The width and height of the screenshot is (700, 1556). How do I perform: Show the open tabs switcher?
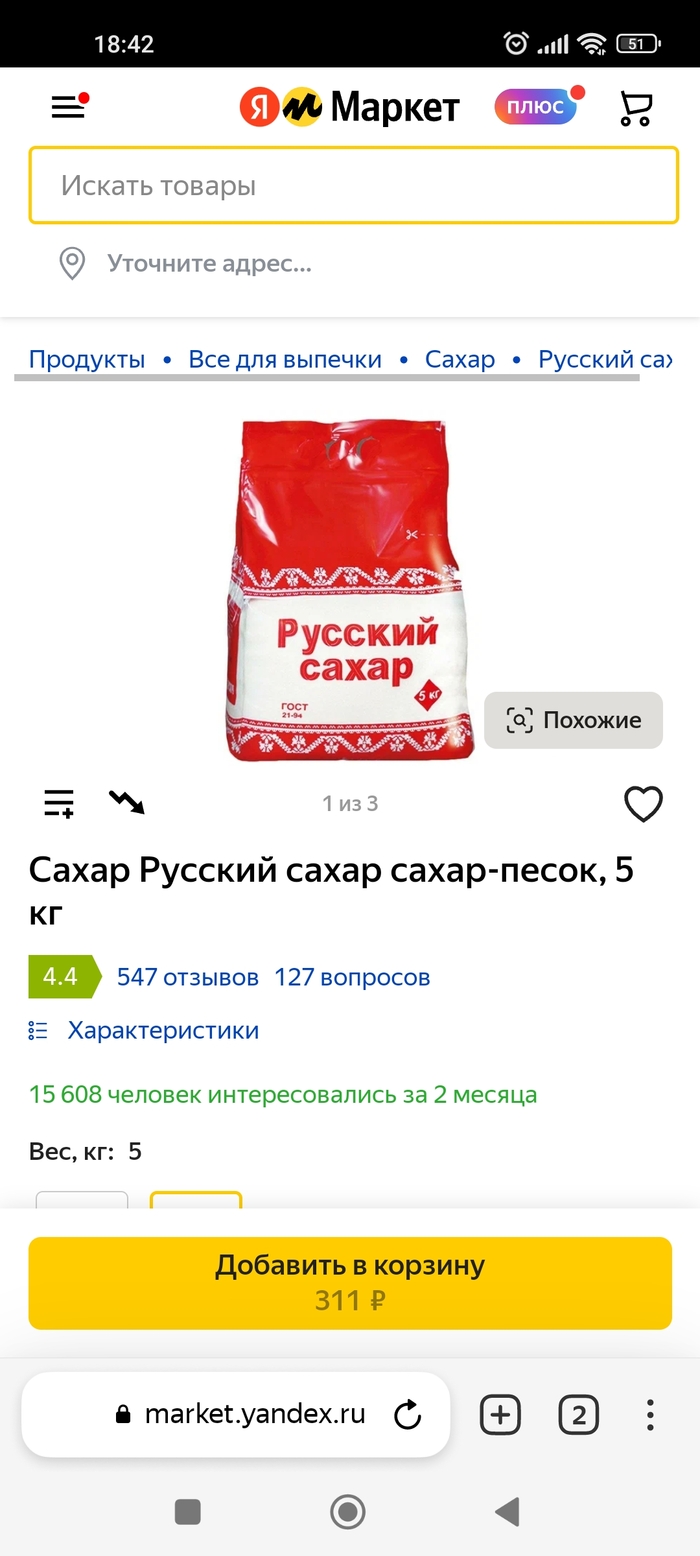click(578, 1415)
